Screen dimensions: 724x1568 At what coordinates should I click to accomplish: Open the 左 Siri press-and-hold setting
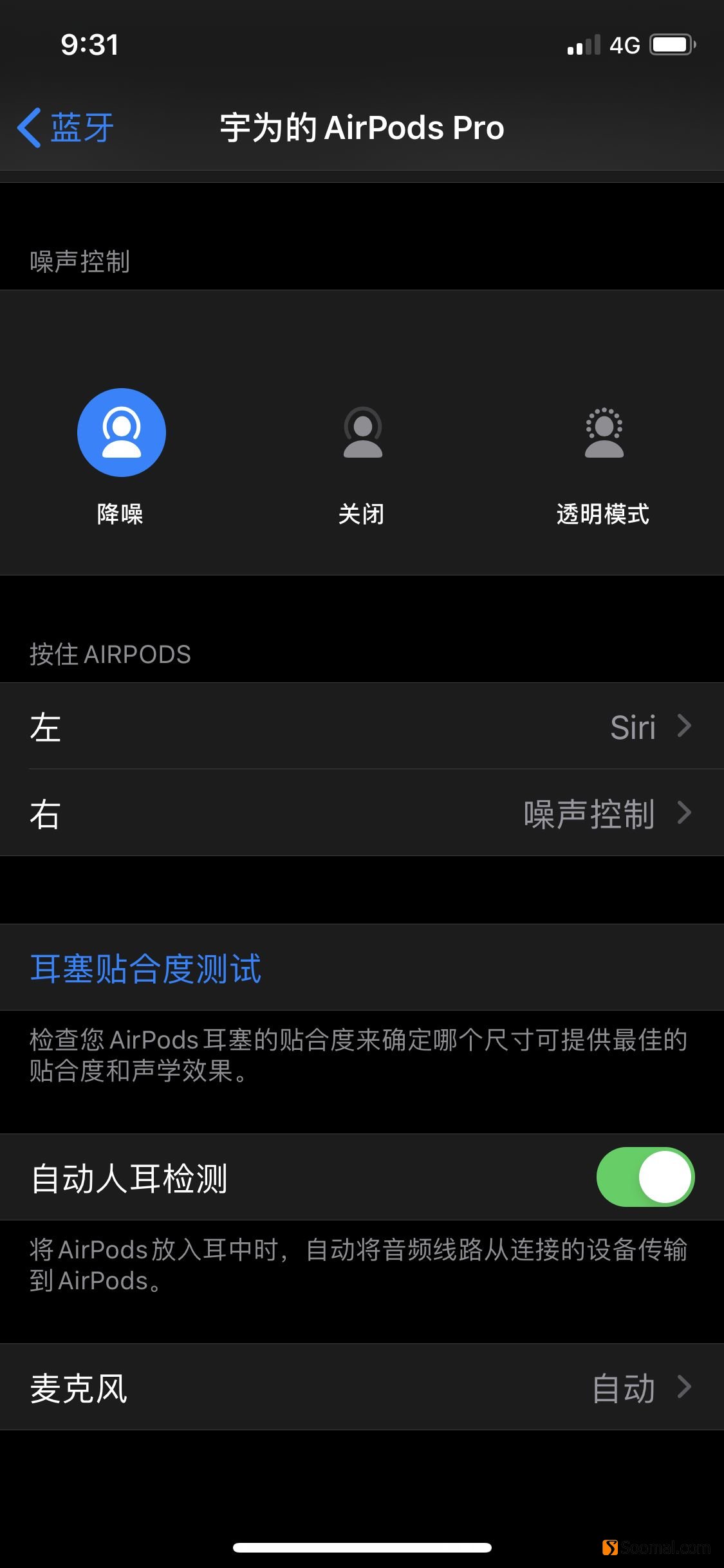[362, 726]
